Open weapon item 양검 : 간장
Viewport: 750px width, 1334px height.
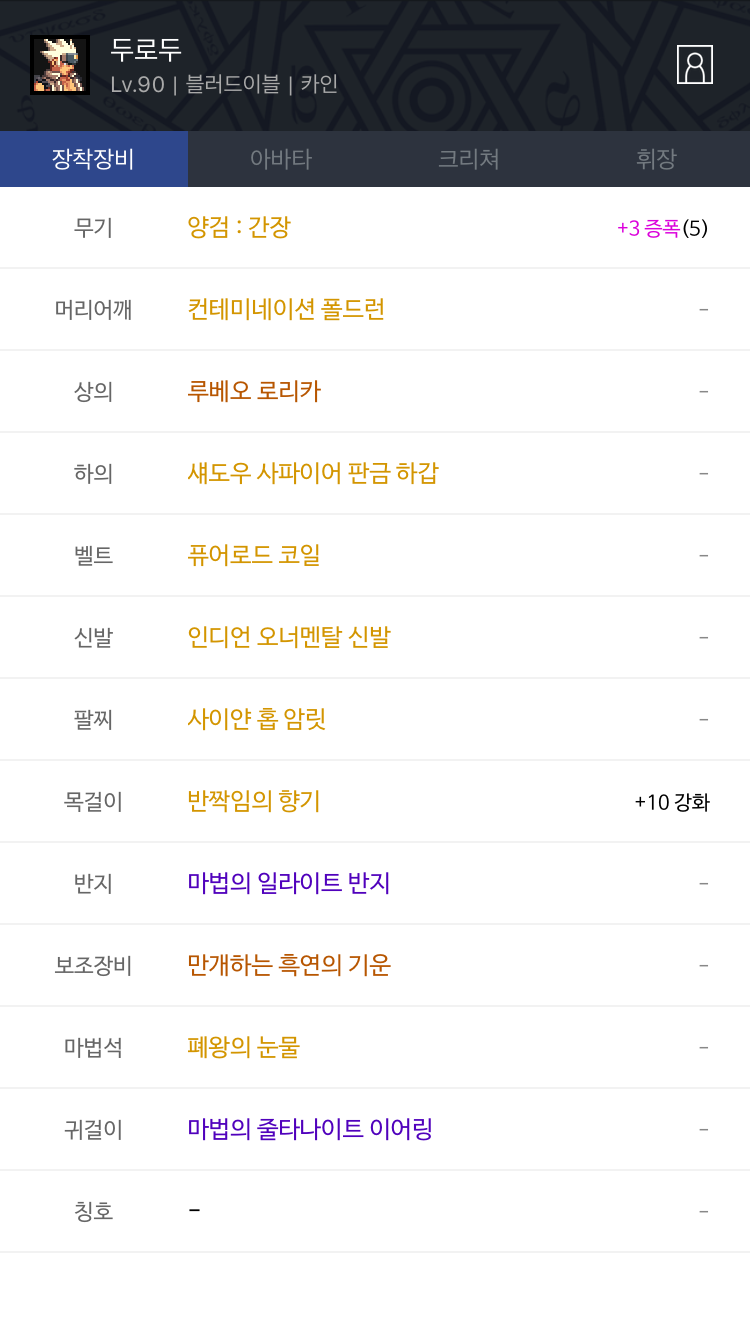pyautogui.click(x=239, y=227)
